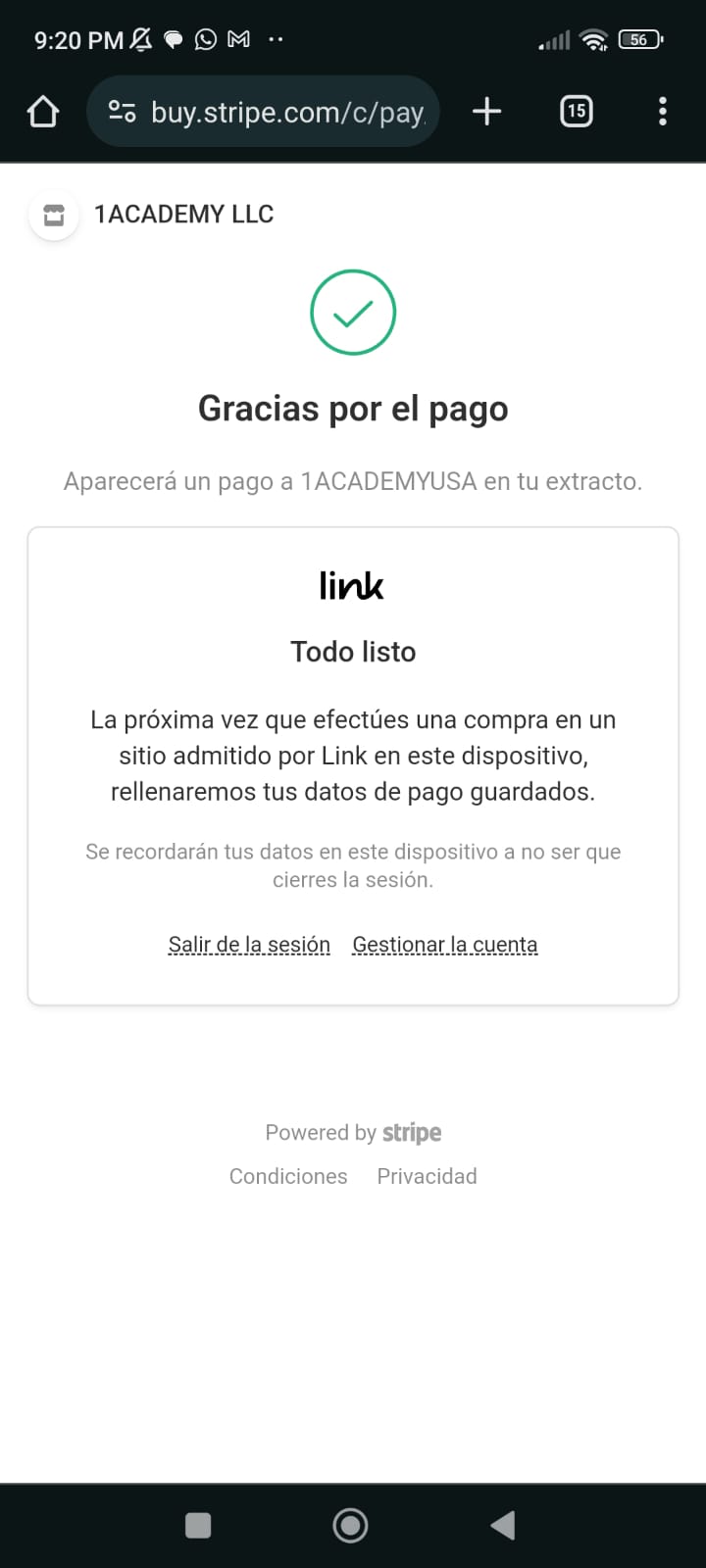Image resolution: width=706 pixels, height=1568 pixels.
Task: Open the Privacidad link
Action: tap(427, 1176)
